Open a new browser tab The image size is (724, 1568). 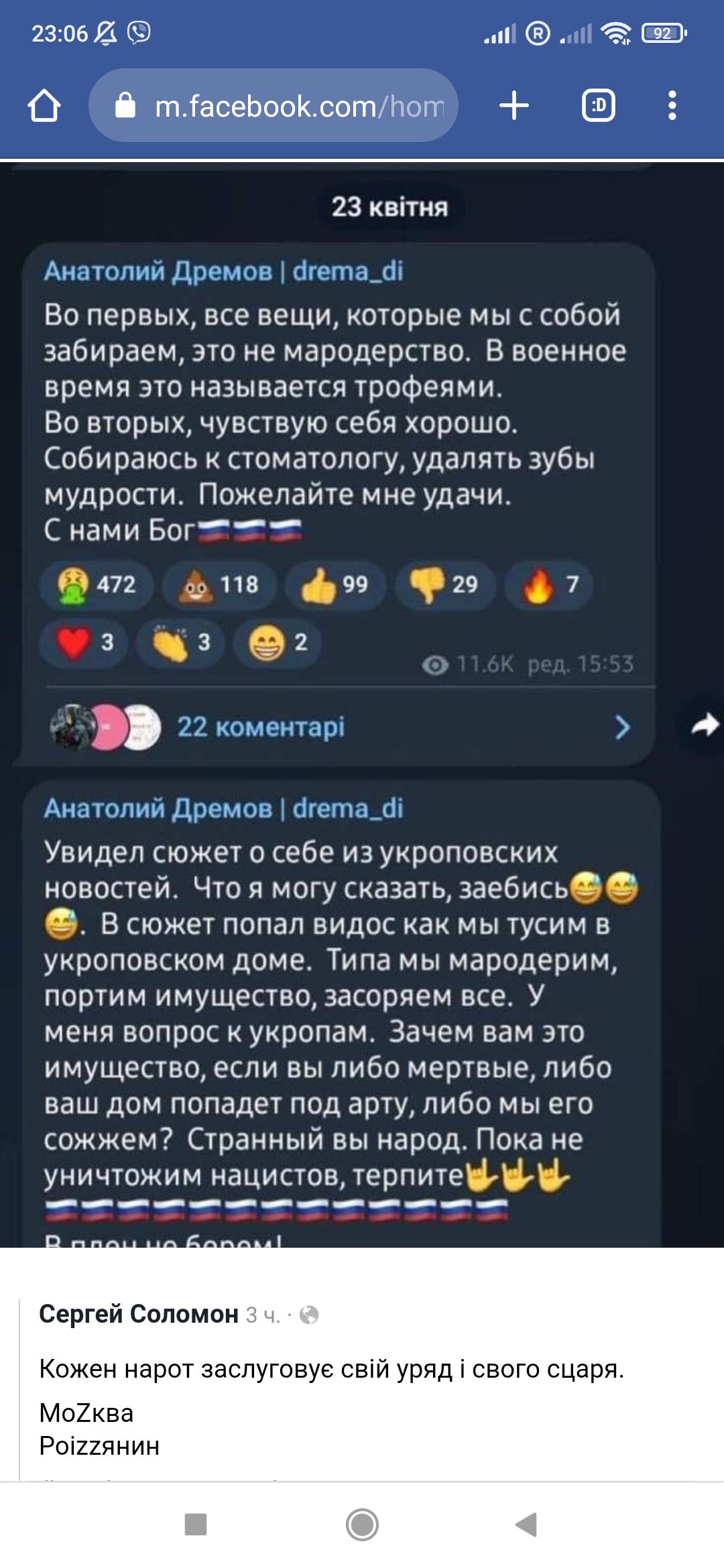click(x=514, y=106)
